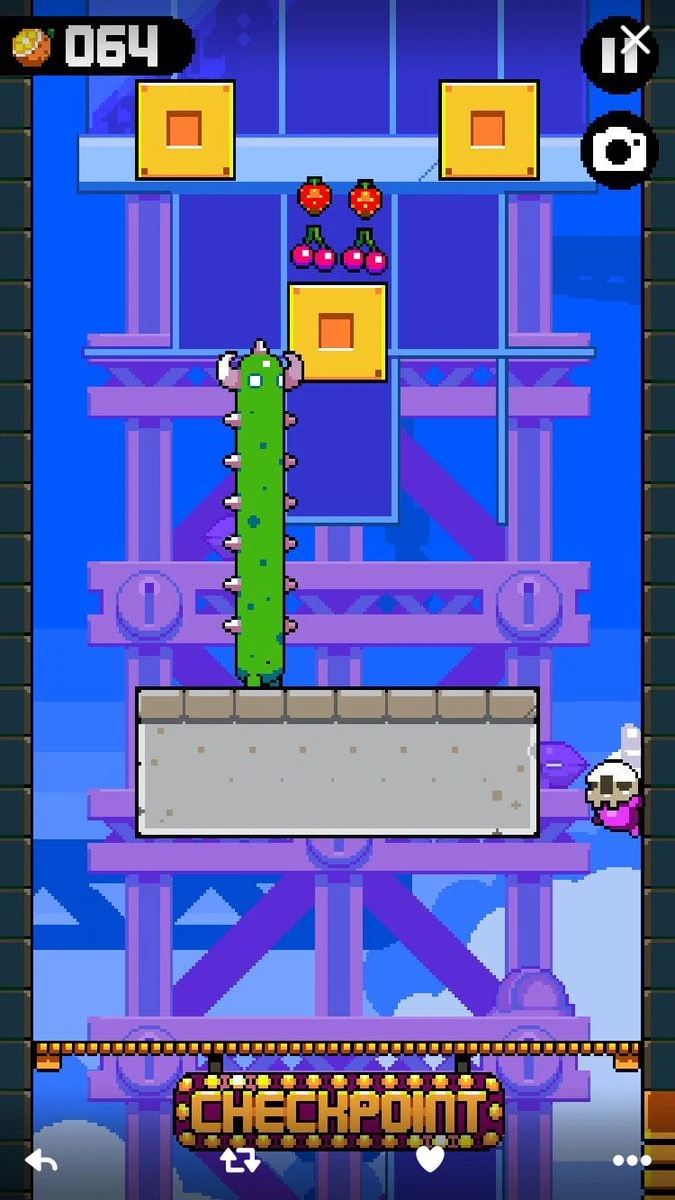Take a screenshot with camera button
The image size is (675, 1200).
(619, 150)
